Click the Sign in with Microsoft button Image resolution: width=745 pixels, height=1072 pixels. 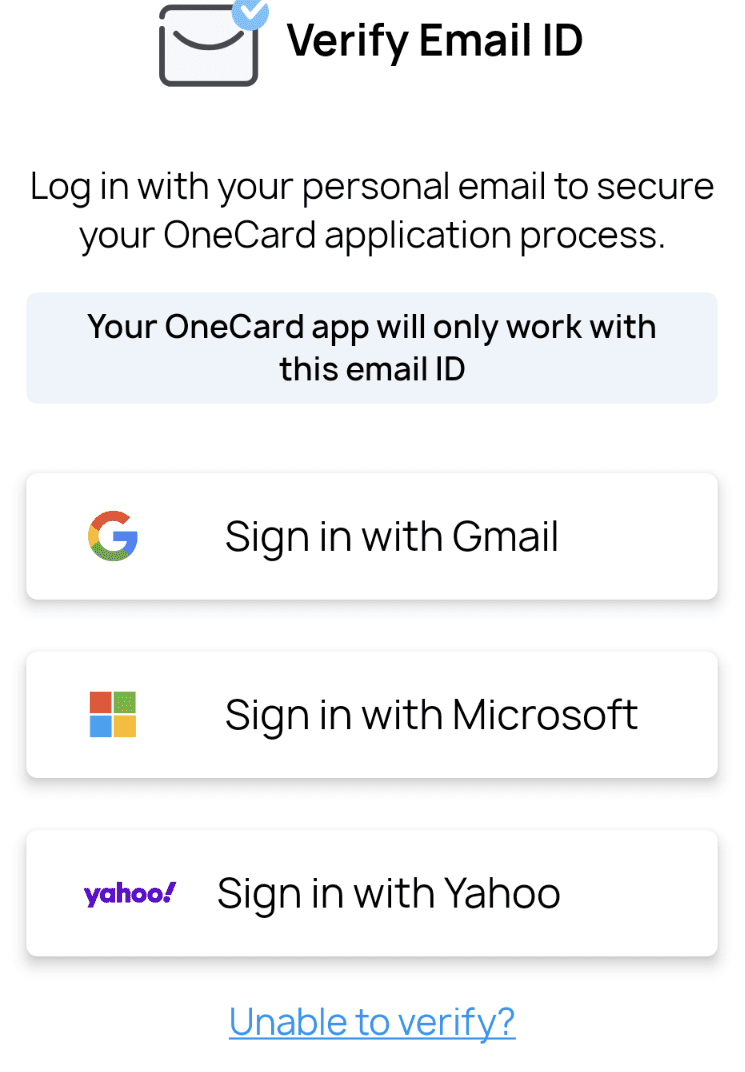tap(372, 714)
